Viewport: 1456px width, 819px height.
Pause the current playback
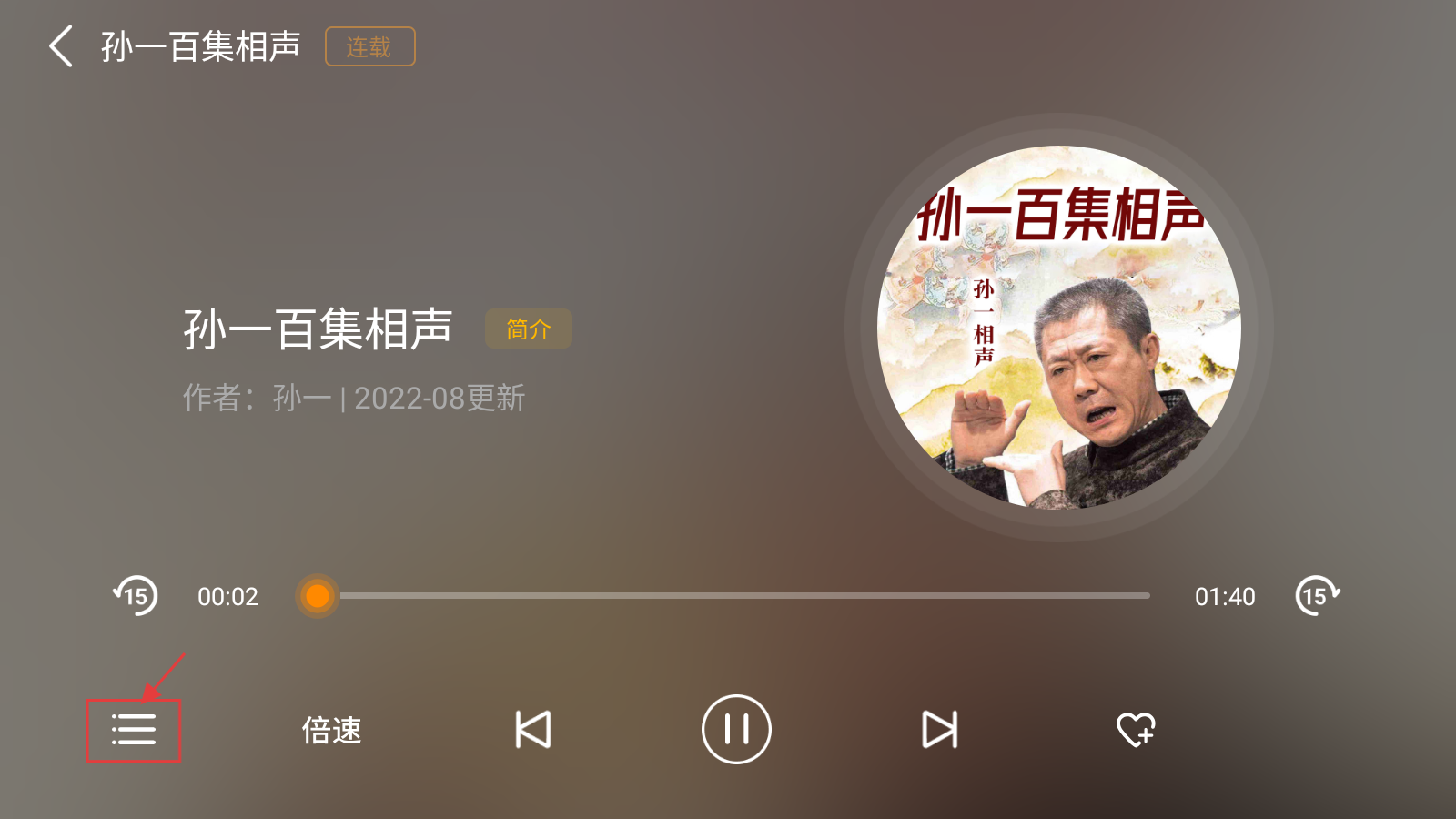tap(736, 730)
